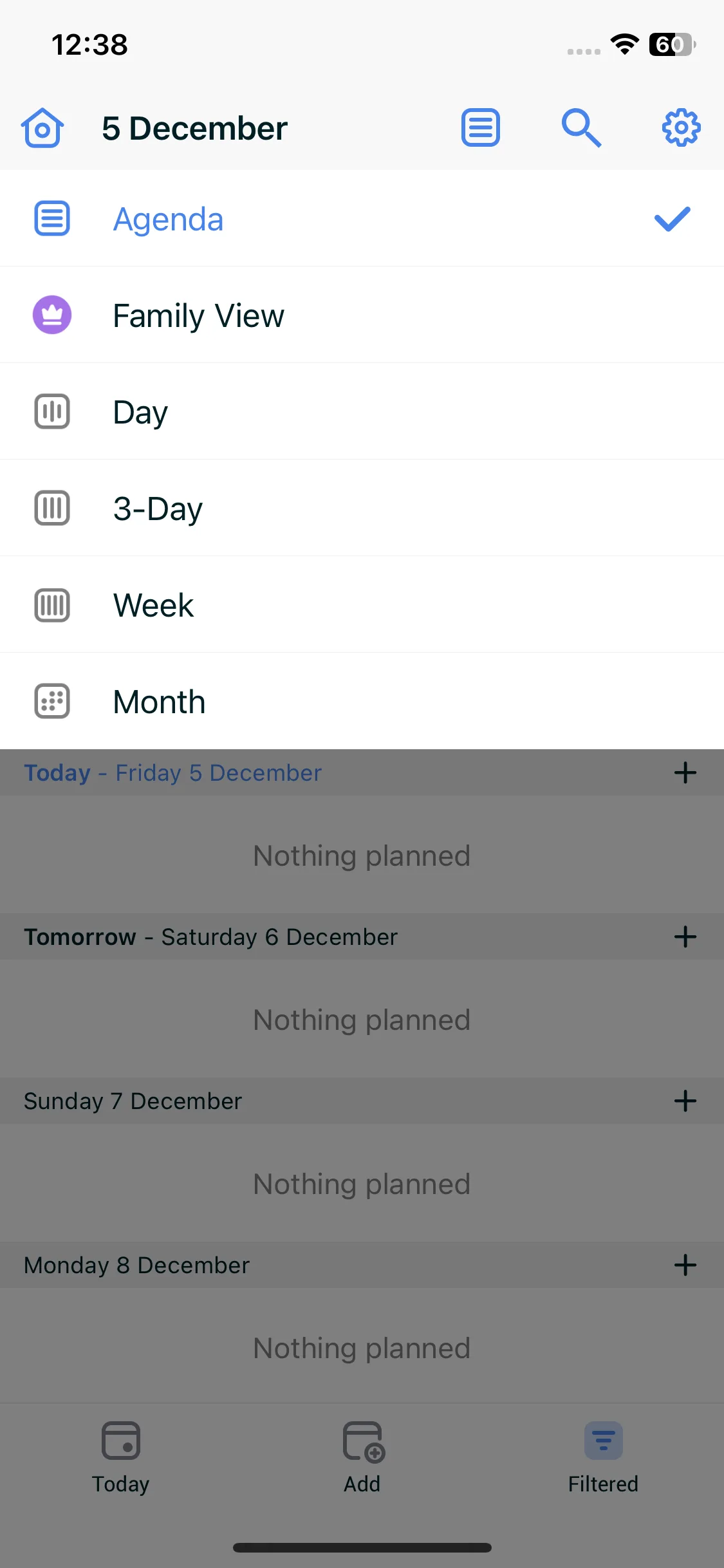Open settings gear icon
724x1568 pixels.
pos(682,127)
